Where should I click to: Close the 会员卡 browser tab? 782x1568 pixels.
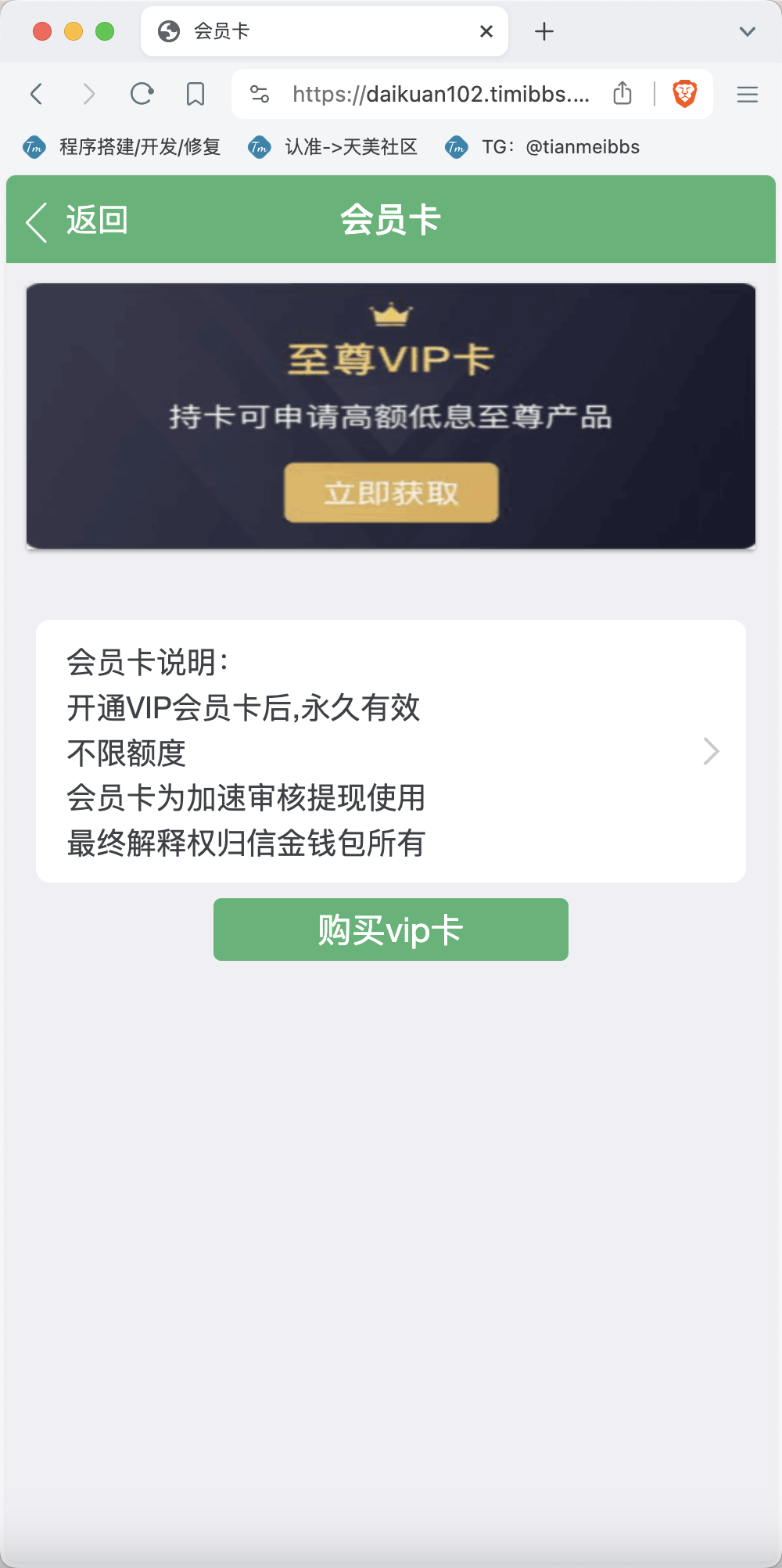pyautogui.click(x=486, y=31)
